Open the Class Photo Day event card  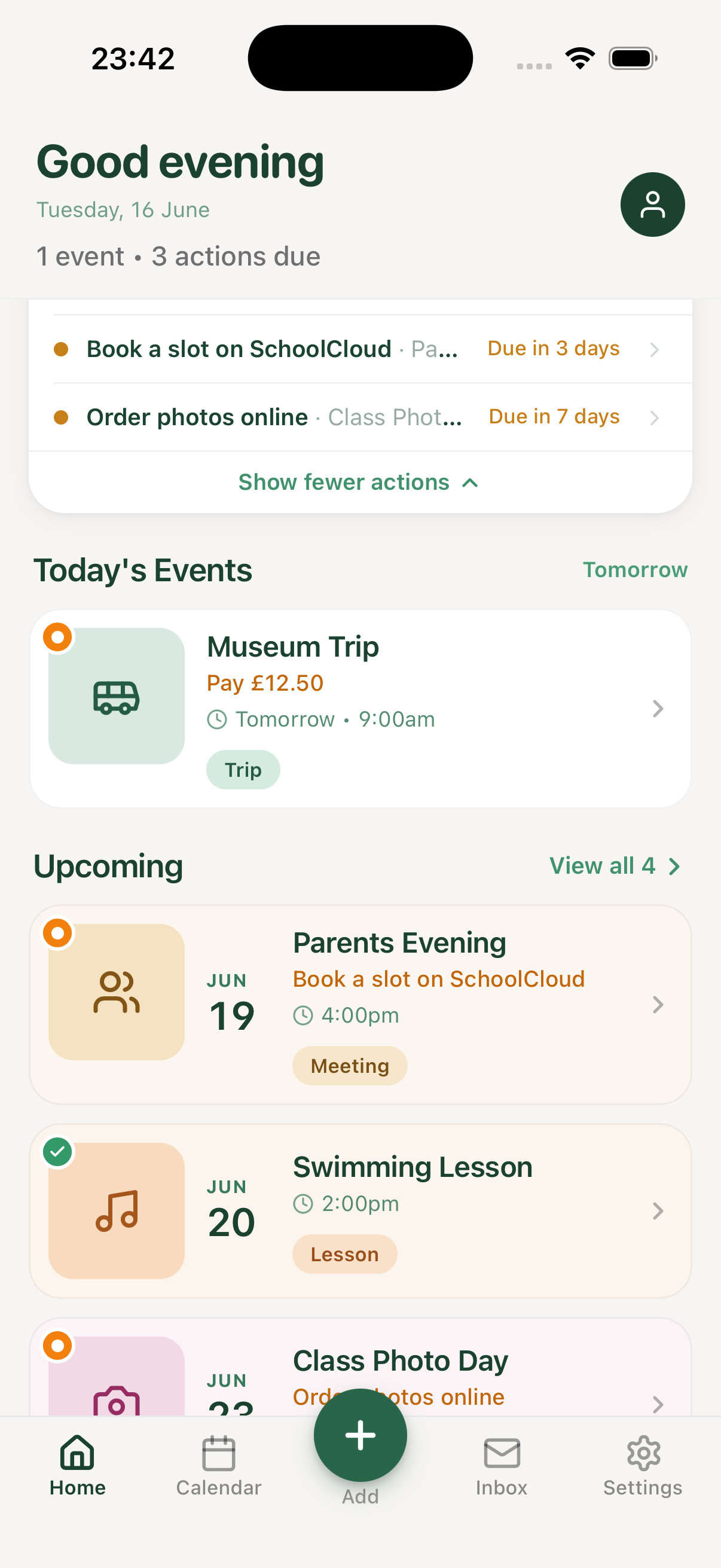pos(360,1367)
